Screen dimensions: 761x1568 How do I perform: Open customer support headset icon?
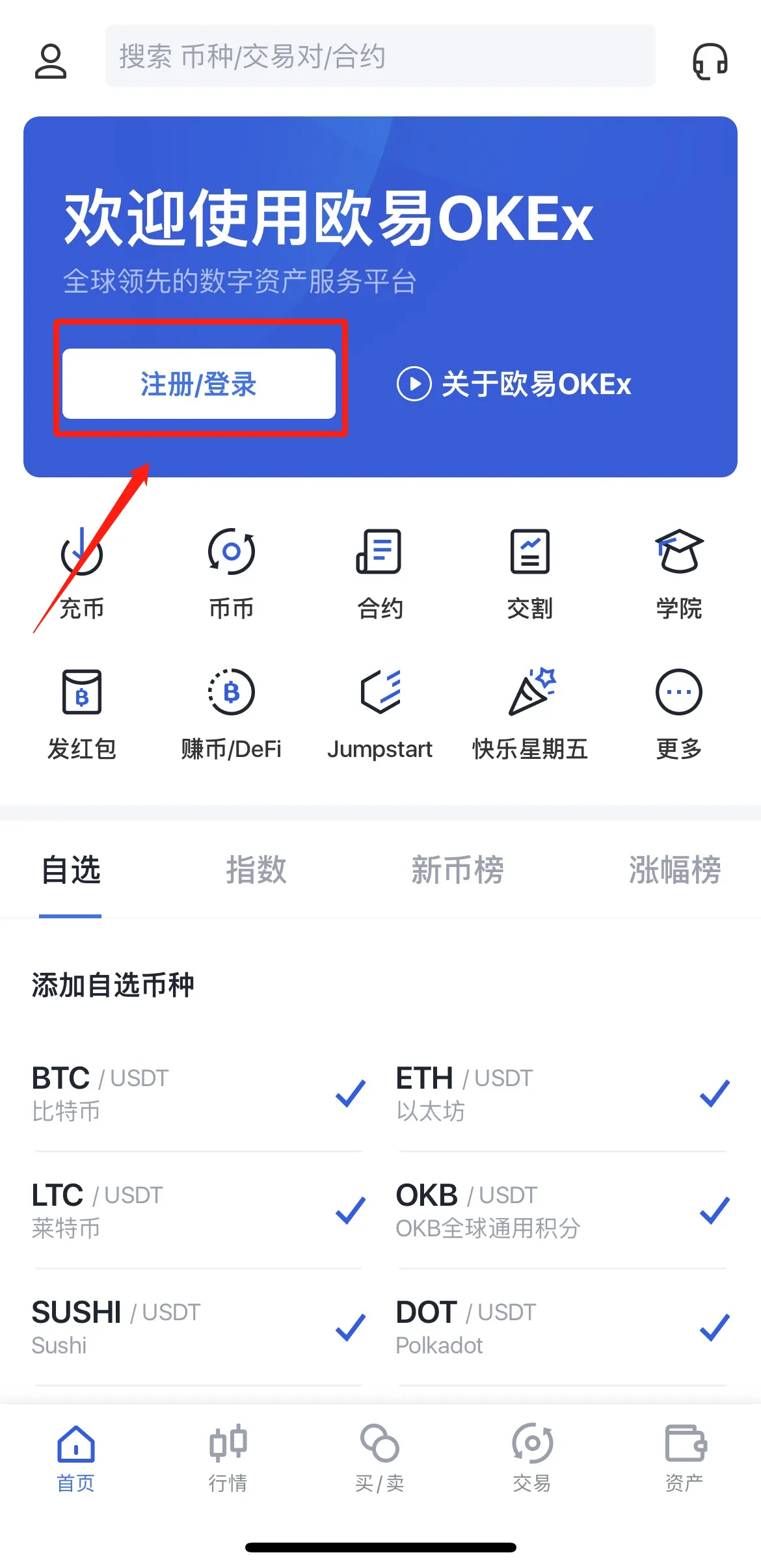710,61
